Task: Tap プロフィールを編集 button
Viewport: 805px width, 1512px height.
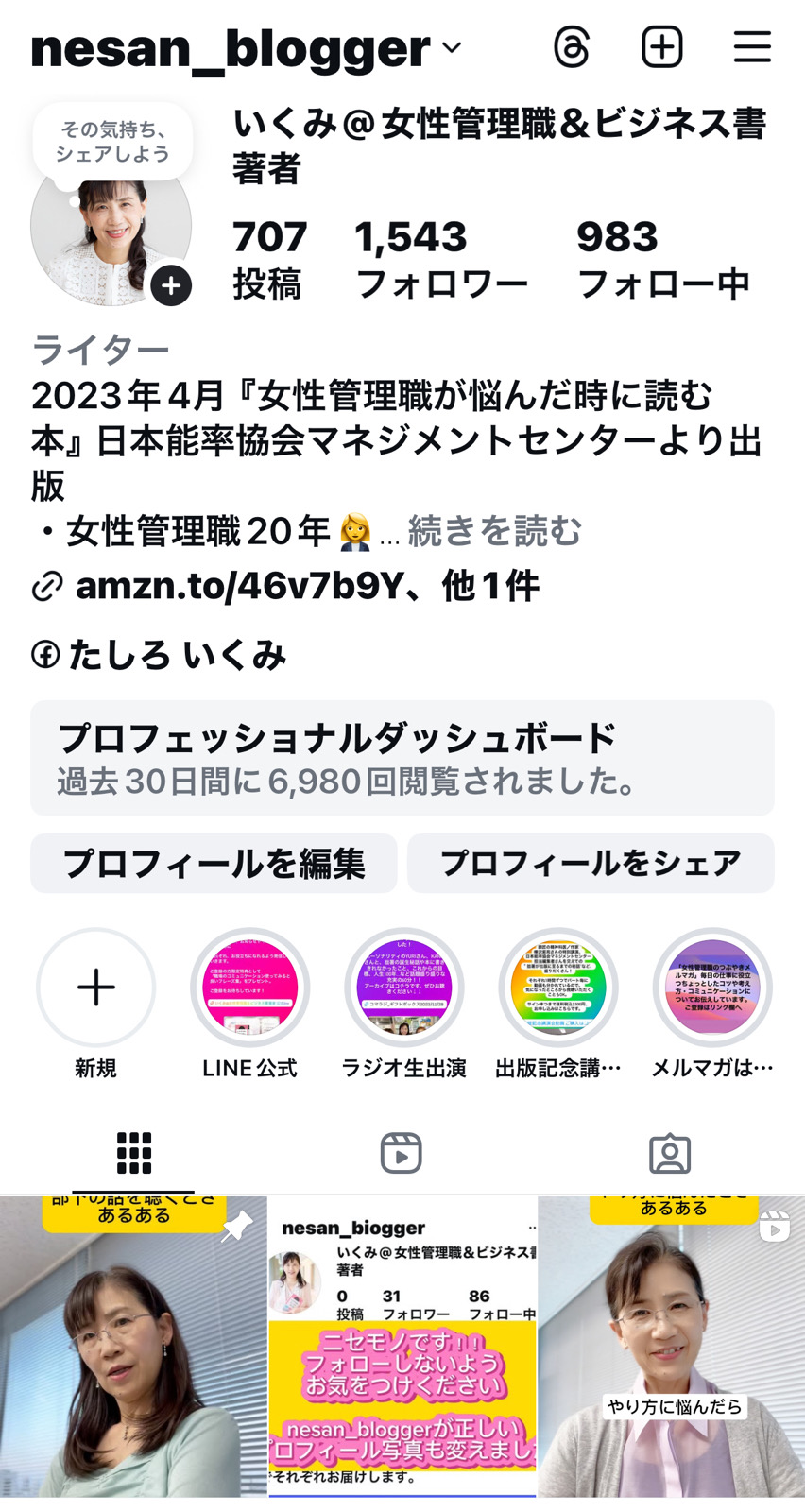Action: tap(214, 863)
